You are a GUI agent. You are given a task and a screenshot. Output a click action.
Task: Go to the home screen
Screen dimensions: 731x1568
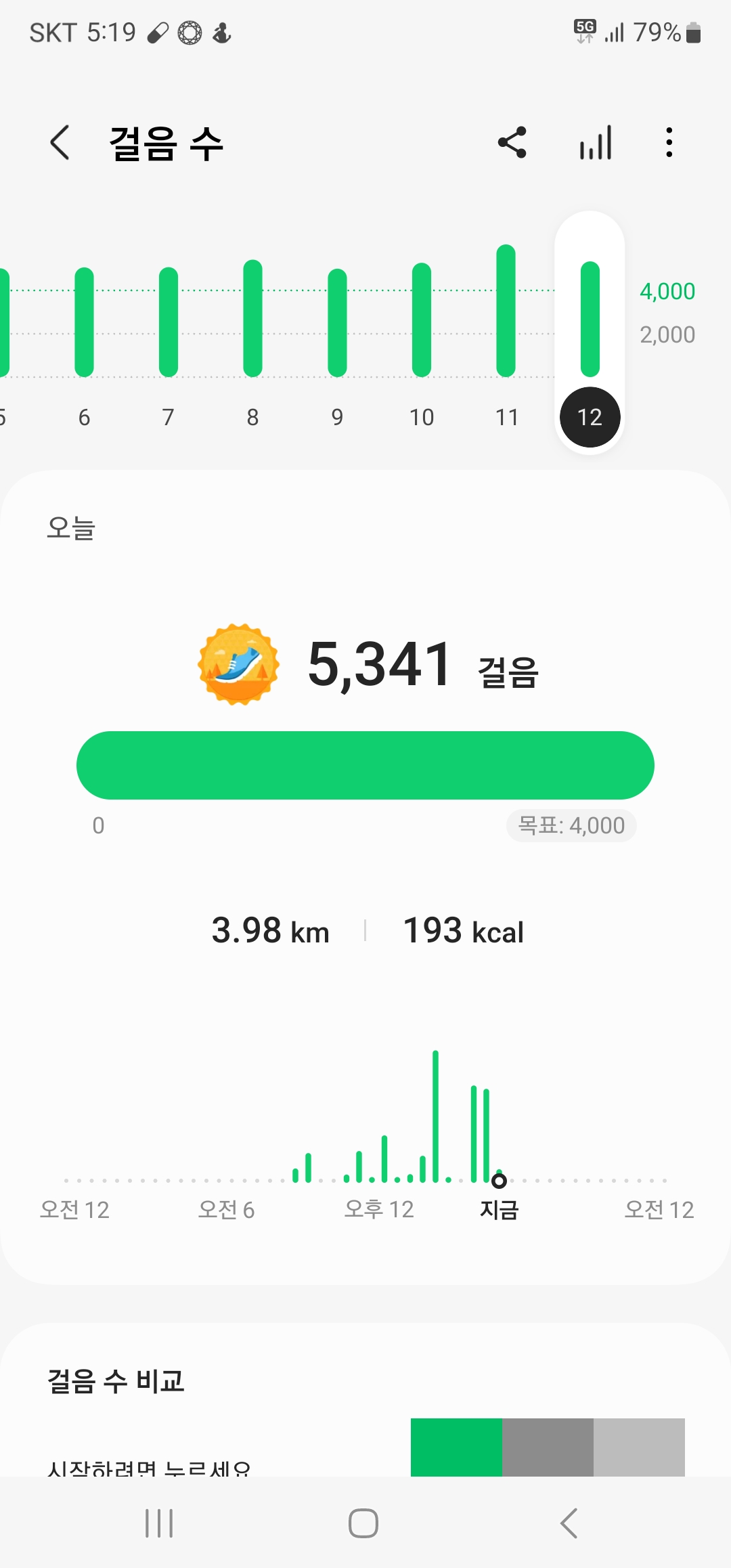point(363,1523)
